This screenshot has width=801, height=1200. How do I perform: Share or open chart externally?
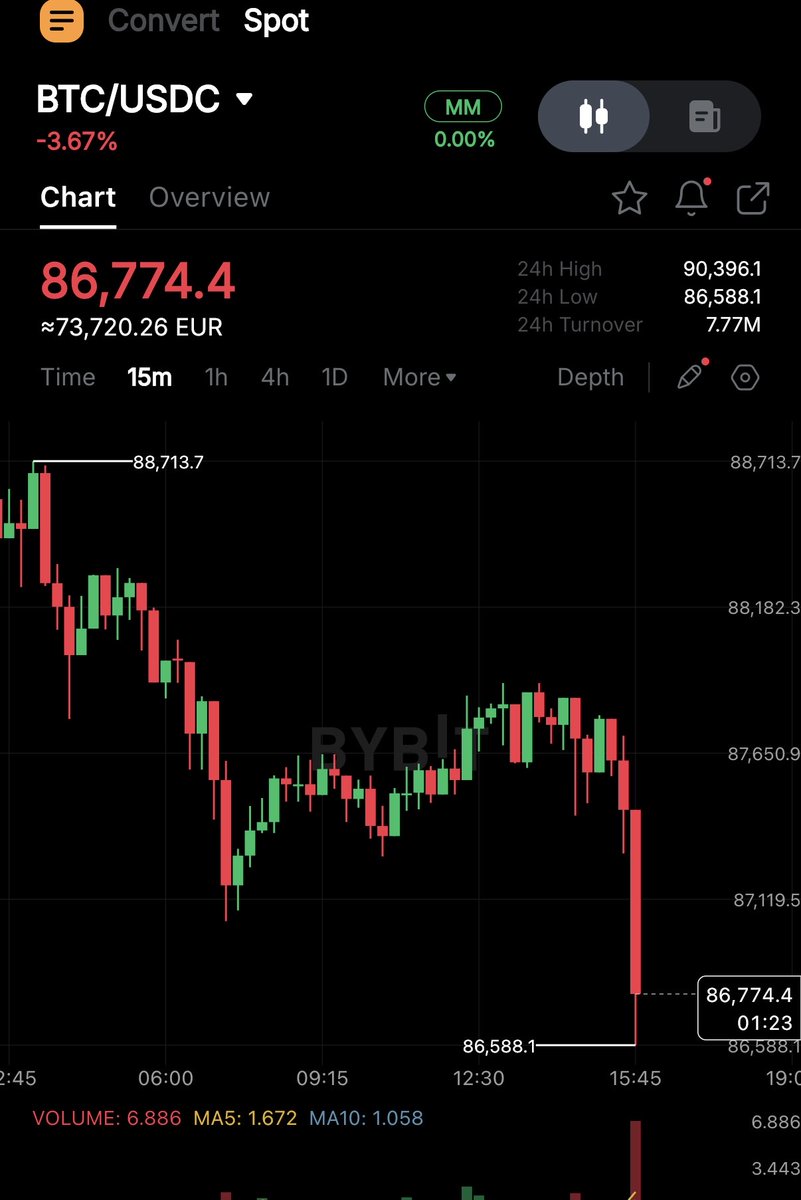pyautogui.click(x=753, y=198)
